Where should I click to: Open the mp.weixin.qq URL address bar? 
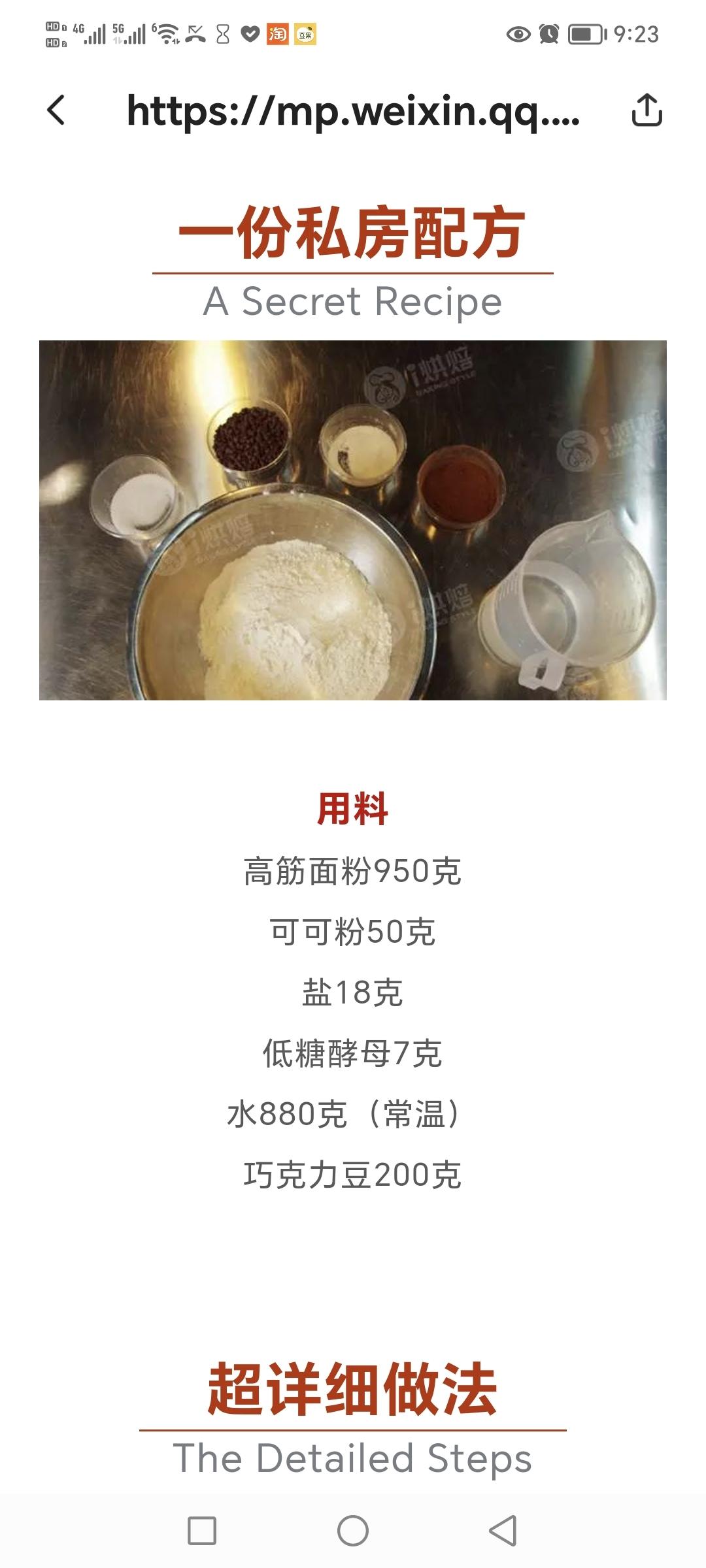pos(353,111)
